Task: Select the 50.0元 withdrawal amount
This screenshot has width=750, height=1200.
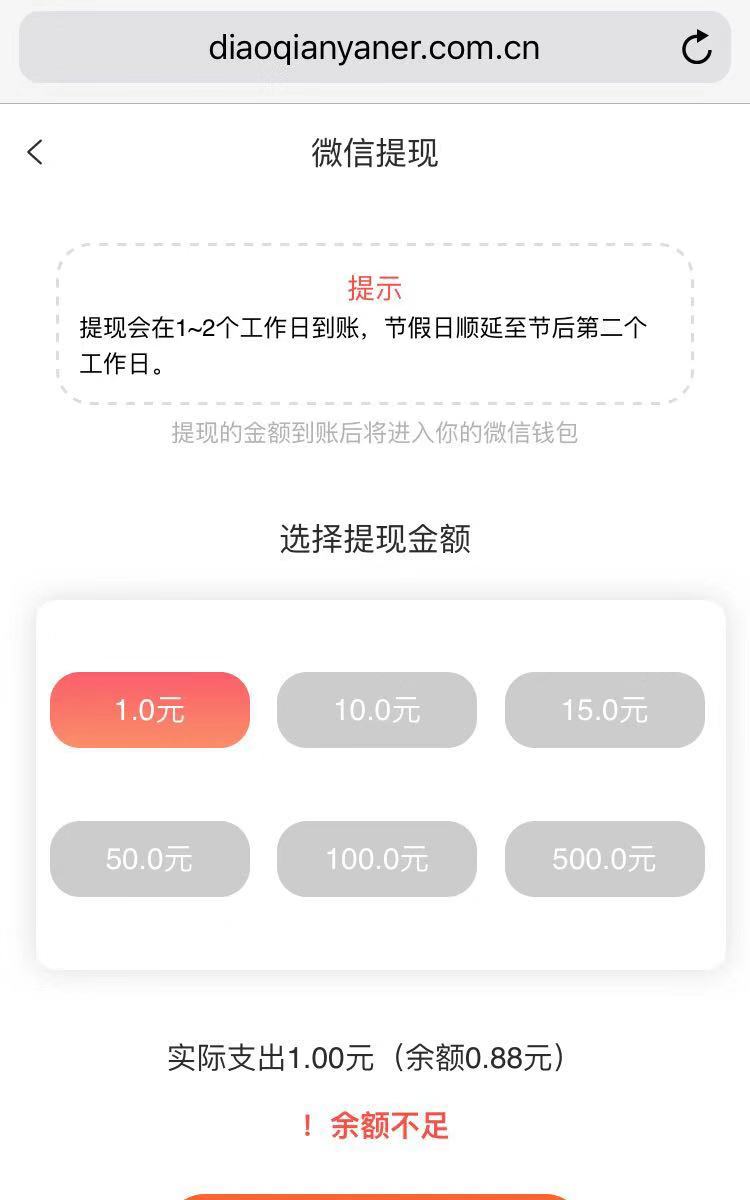Action: pos(150,859)
